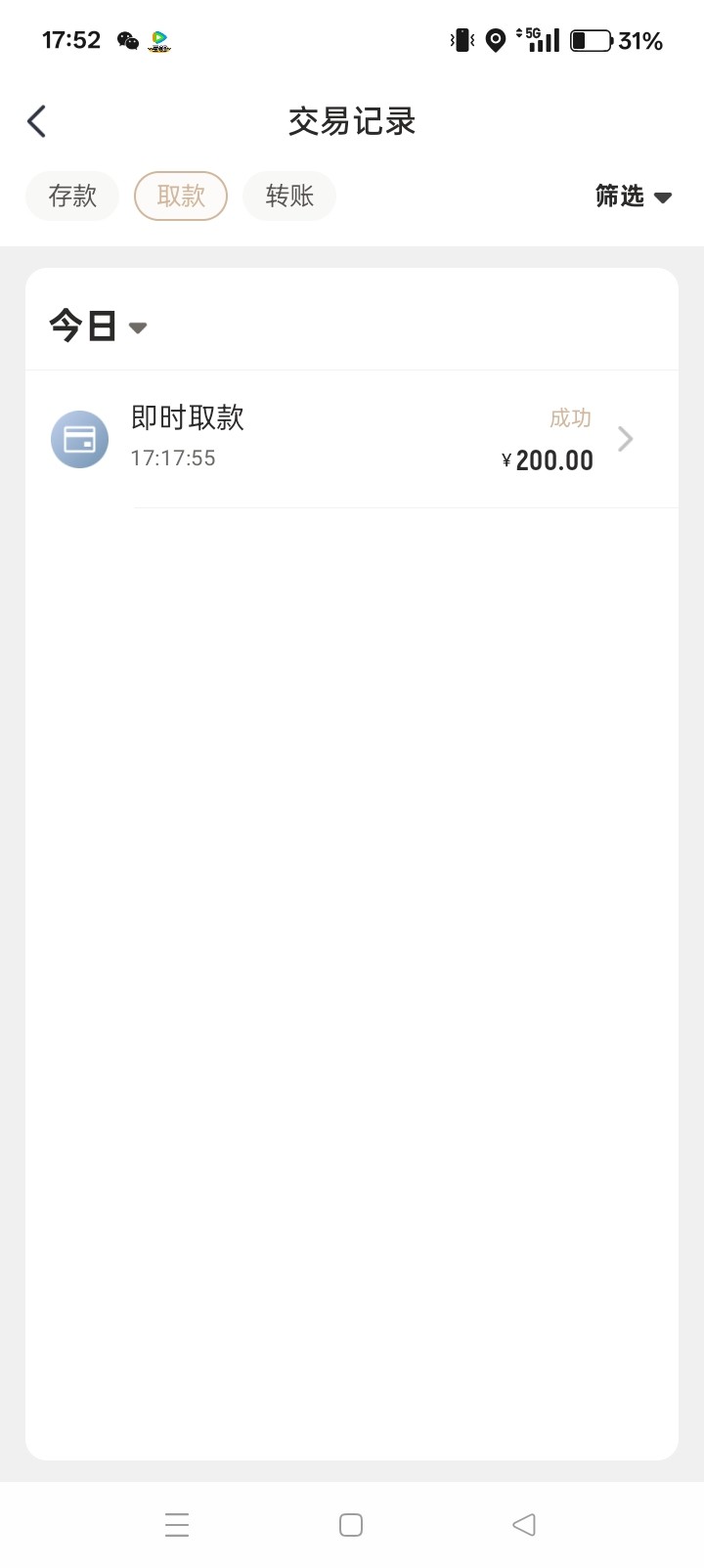Open the system recent apps menu

pyautogui.click(x=177, y=1525)
